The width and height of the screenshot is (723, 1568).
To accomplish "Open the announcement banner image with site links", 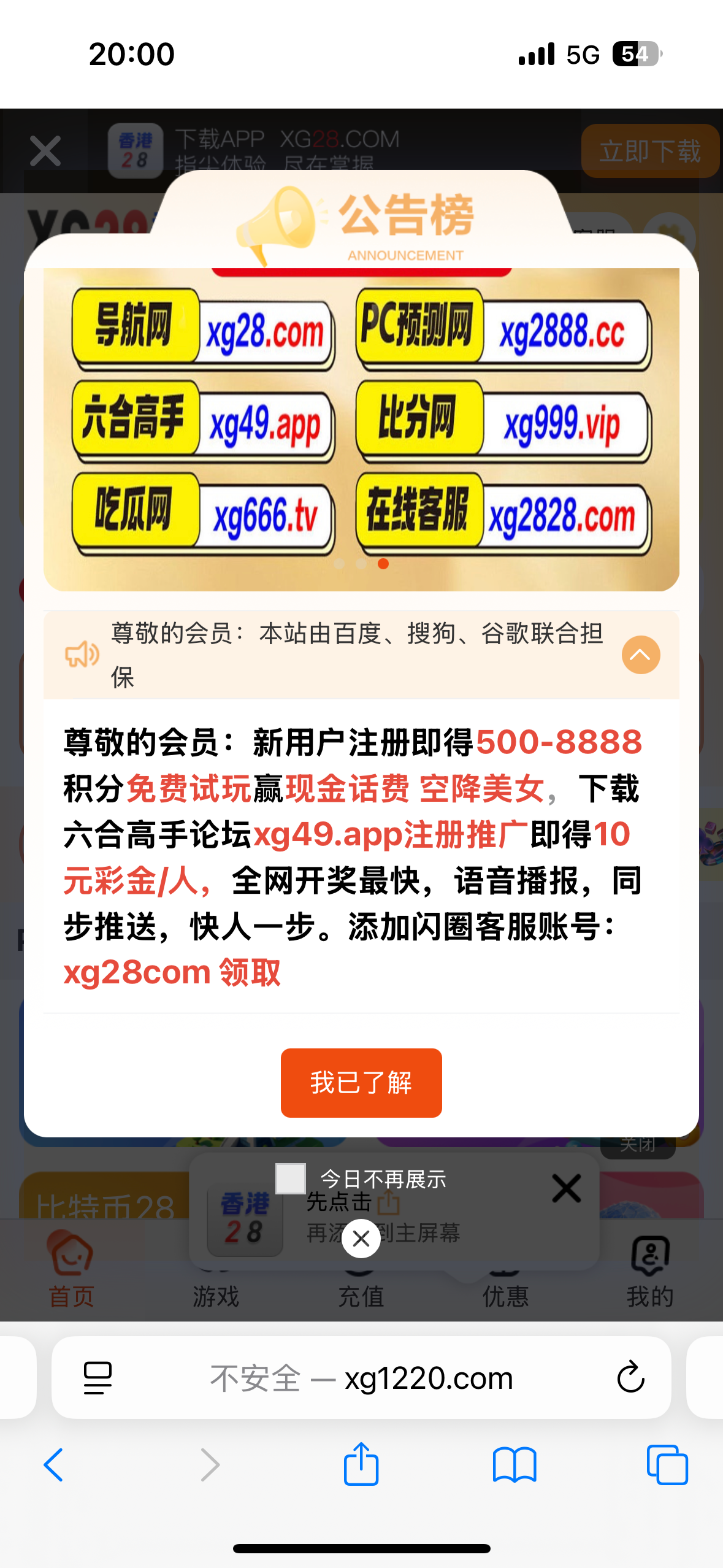I will point(361,429).
